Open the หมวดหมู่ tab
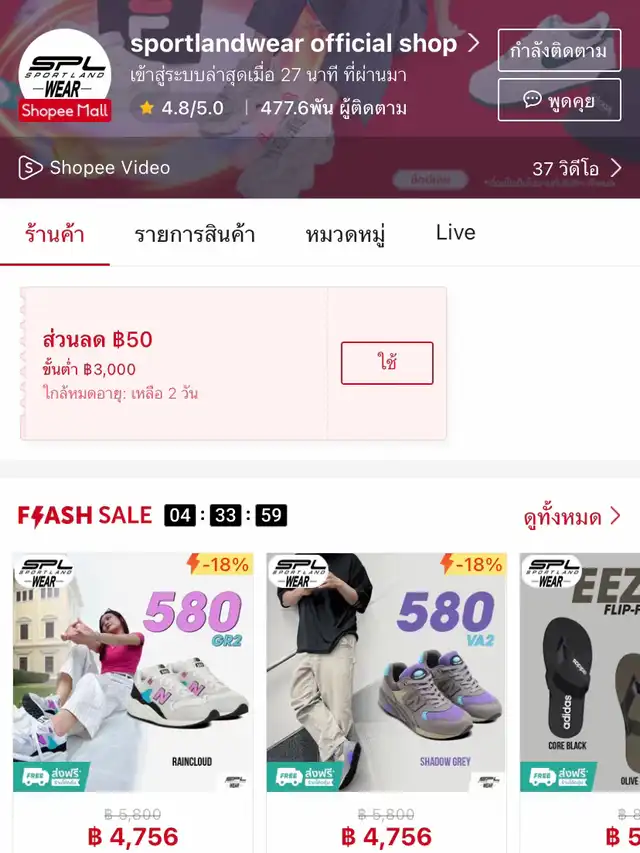 [346, 235]
